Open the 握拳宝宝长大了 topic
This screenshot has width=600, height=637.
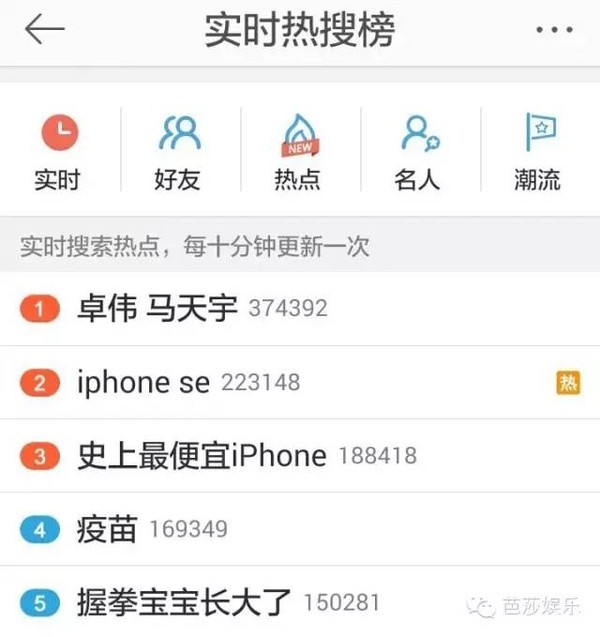click(184, 603)
